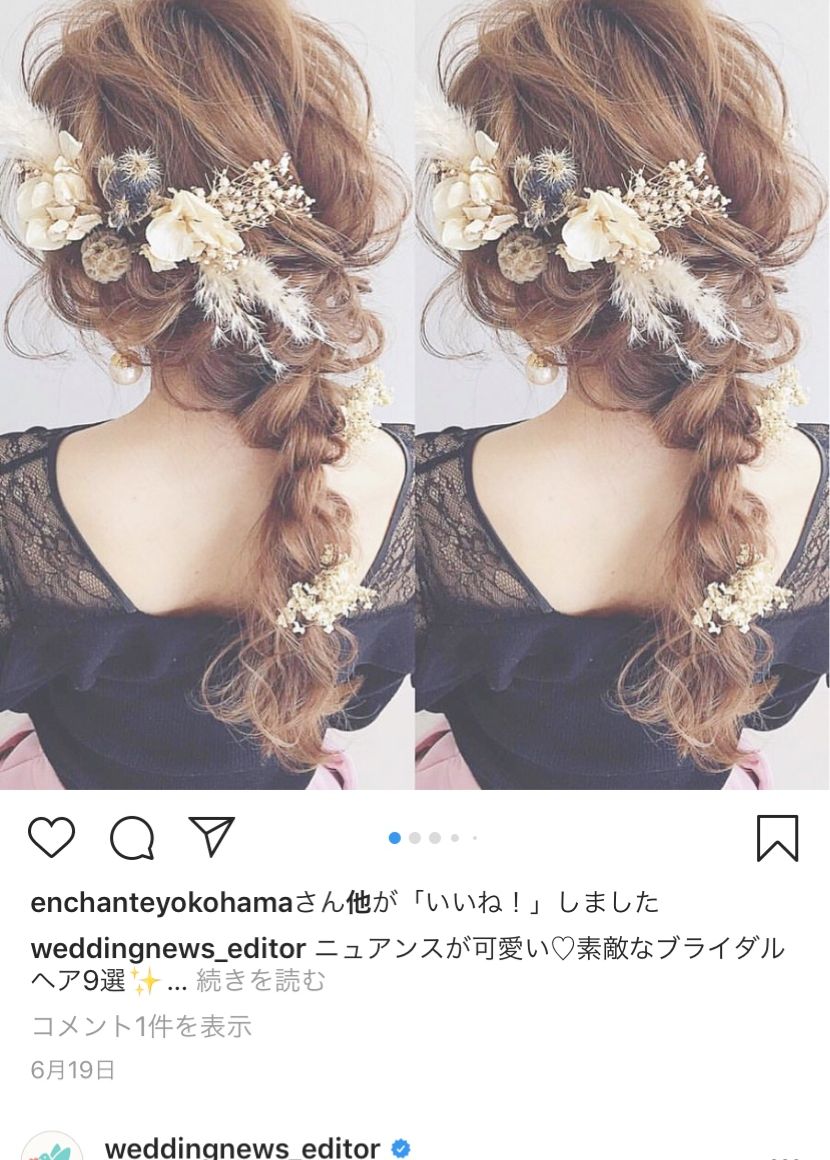The height and width of the screenshot is (1160, 830).
Task: Open enchanteyokohama's profile from the likes line
Action: [160, 903]
